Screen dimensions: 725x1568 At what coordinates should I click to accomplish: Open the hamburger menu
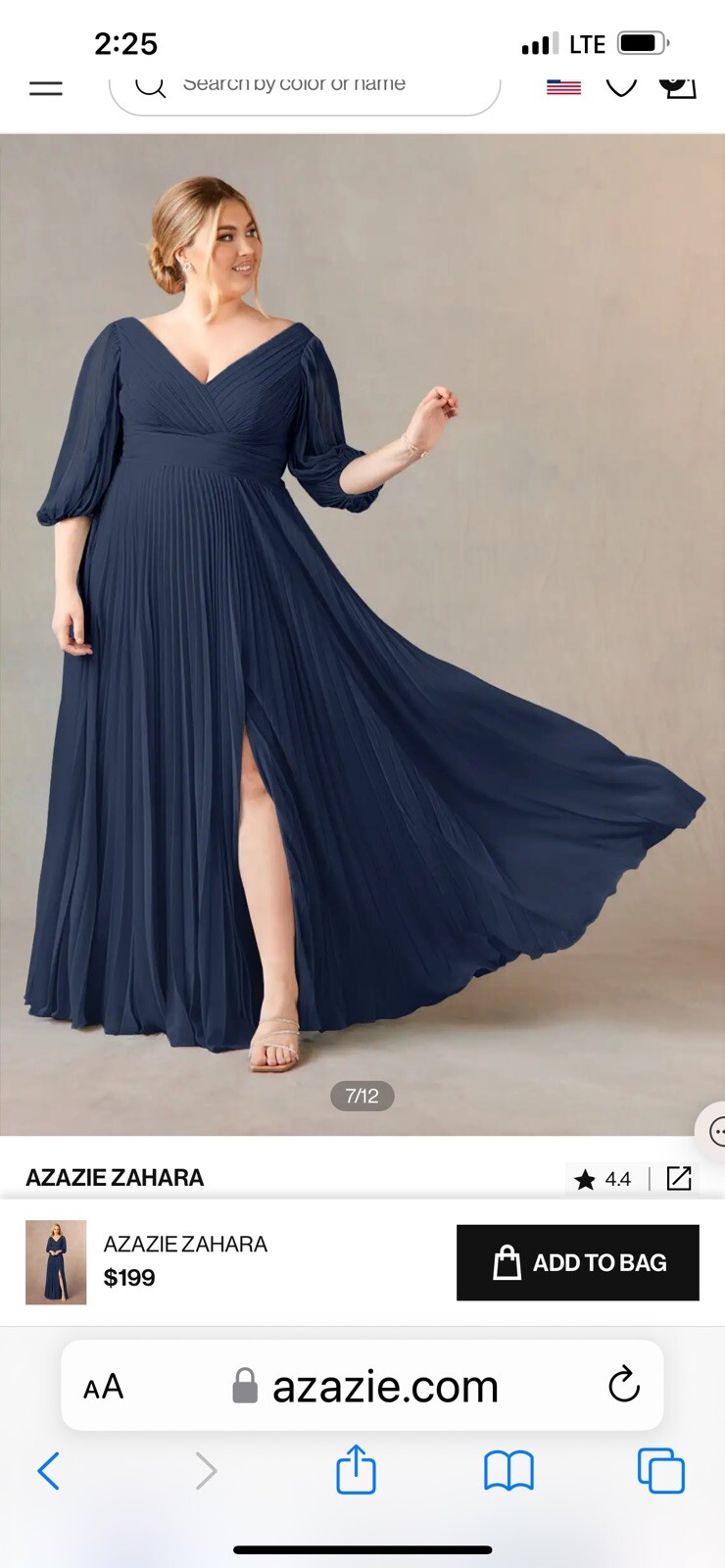46,88
